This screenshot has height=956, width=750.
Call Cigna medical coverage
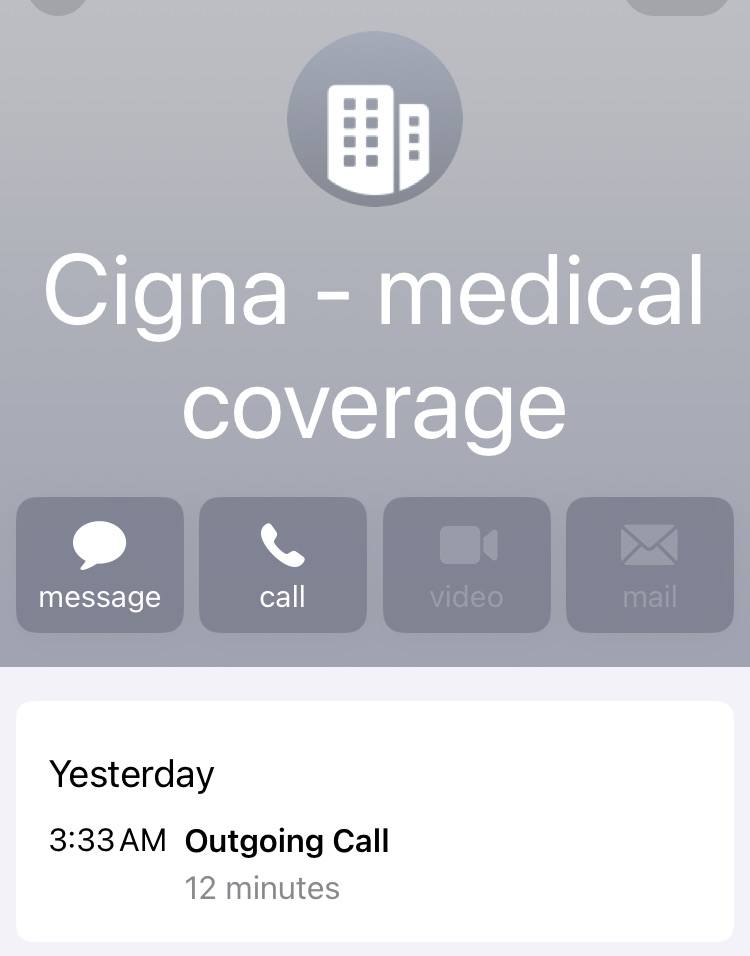point(283,565)
